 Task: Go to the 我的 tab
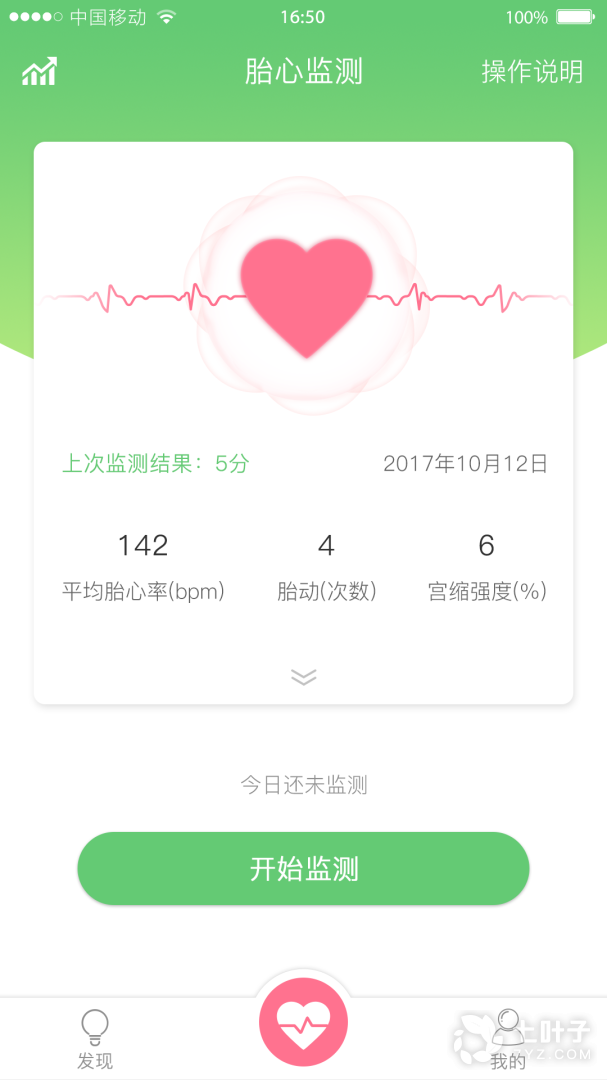click(508, 1038)
